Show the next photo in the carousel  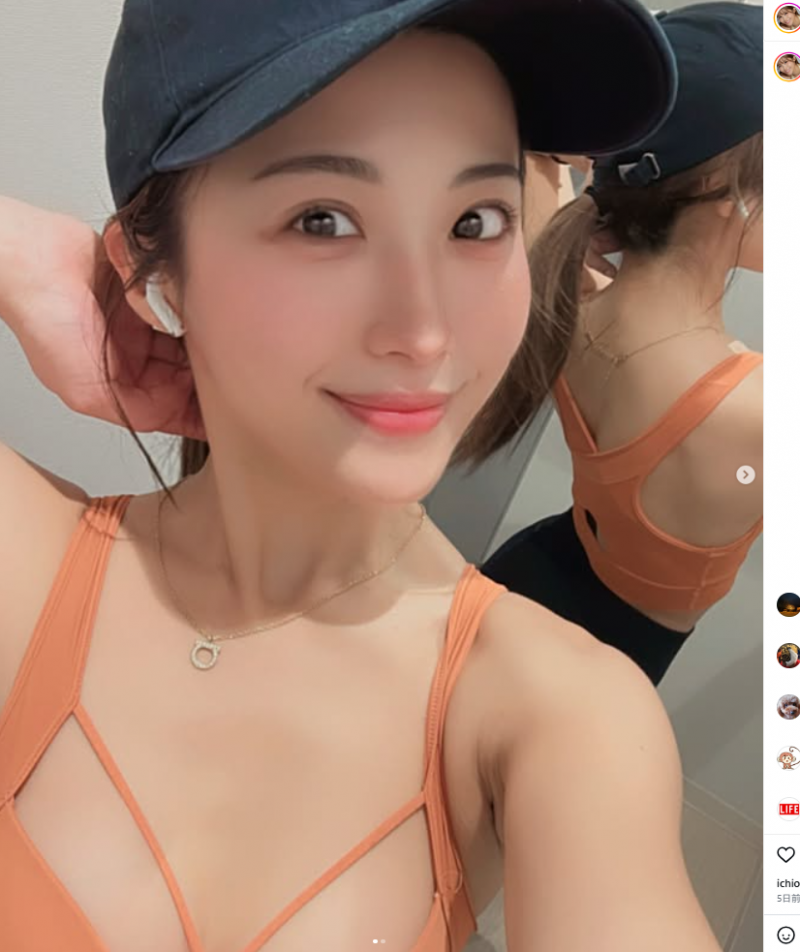click(x=745, y=475)
